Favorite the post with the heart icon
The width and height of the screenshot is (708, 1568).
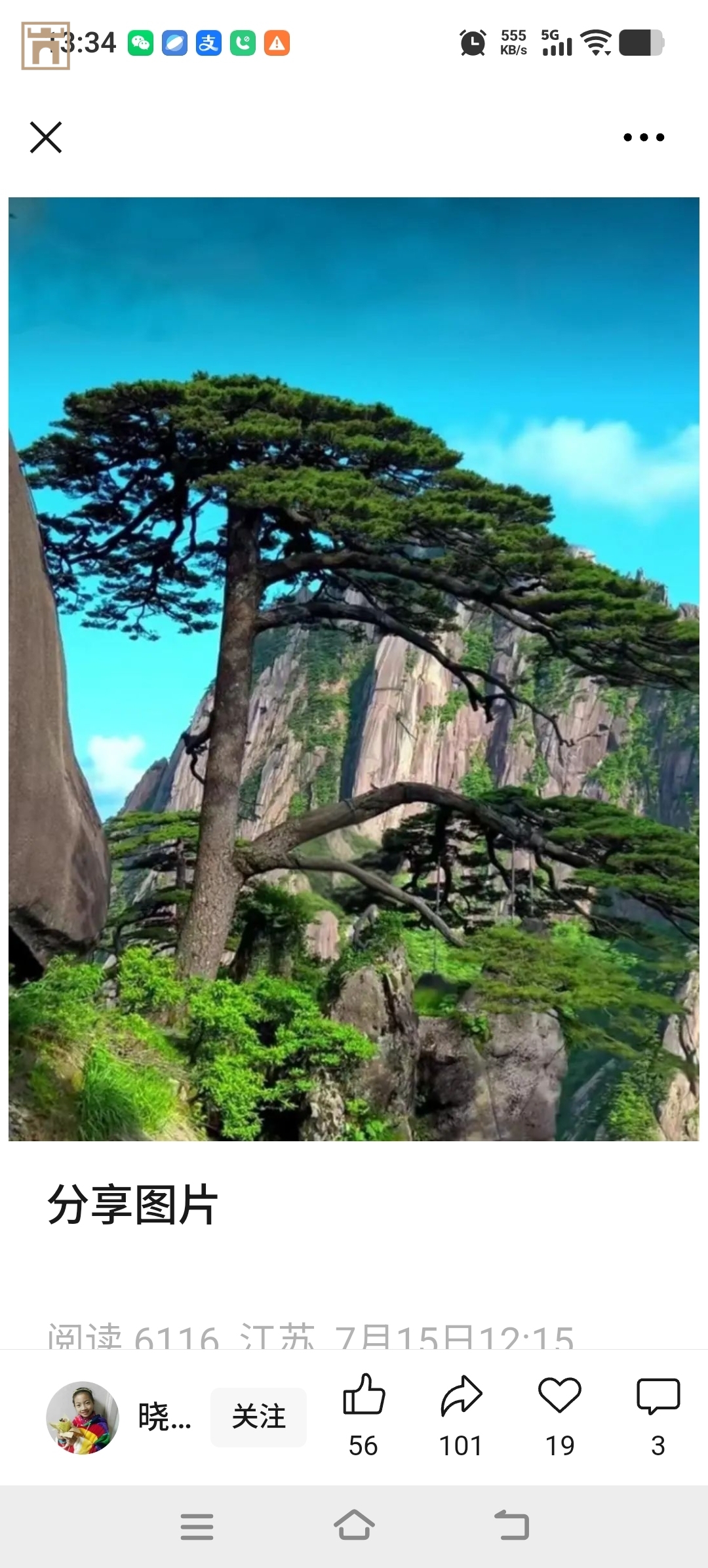559,1395
